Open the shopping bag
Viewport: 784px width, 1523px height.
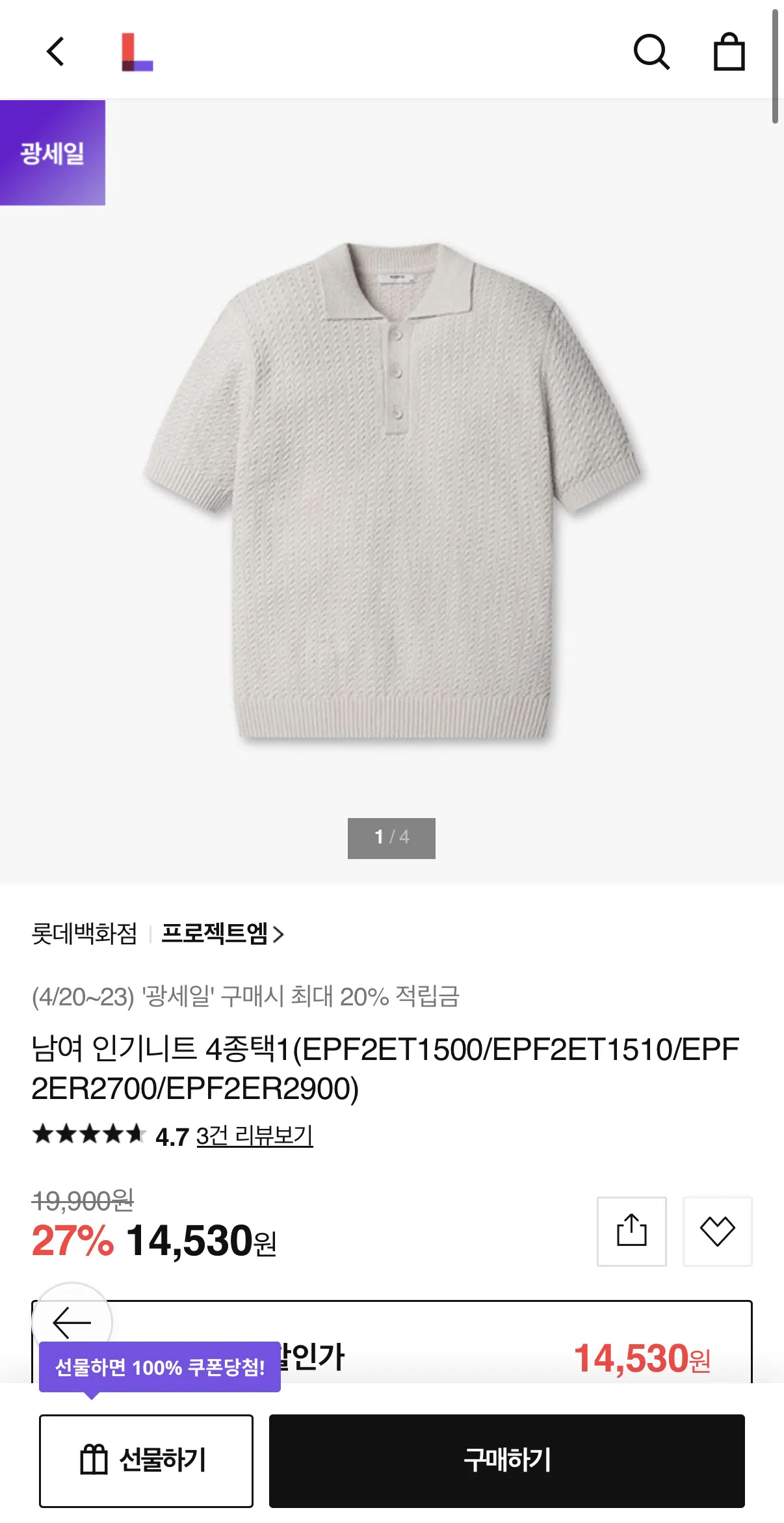pyautogui.click(x=729, y=53)
